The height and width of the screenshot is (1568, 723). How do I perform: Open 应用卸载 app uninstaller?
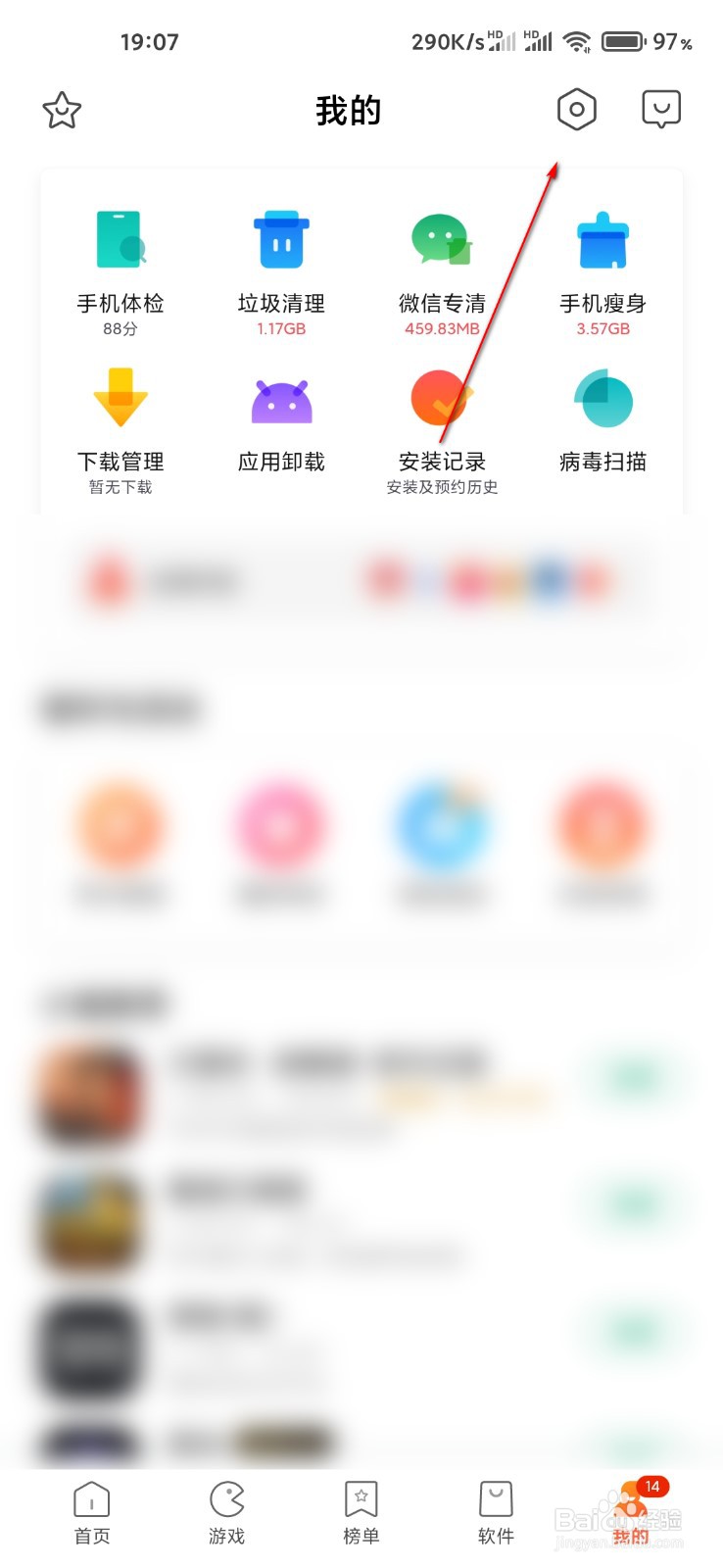(280, 416)
